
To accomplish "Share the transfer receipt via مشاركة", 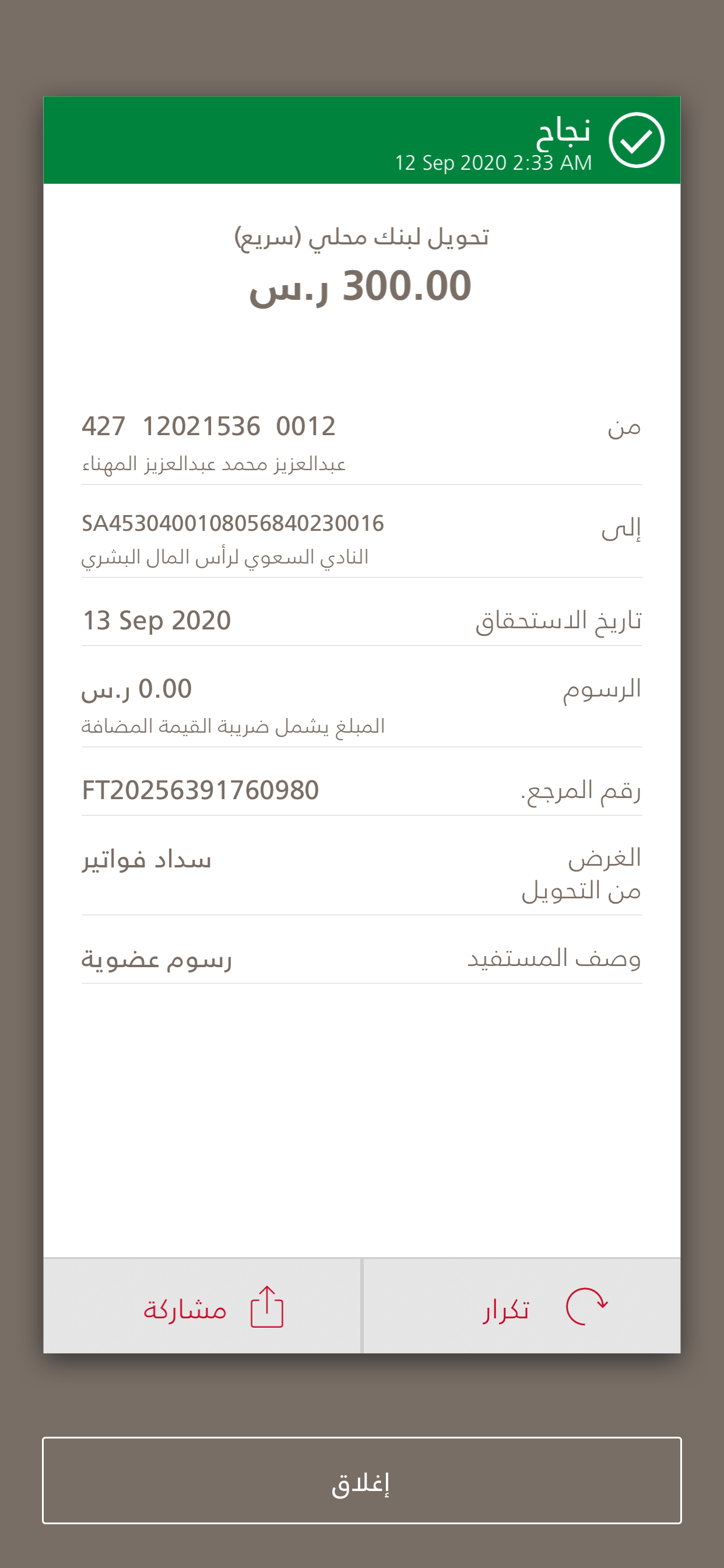I will click(x=203, y=1305).
